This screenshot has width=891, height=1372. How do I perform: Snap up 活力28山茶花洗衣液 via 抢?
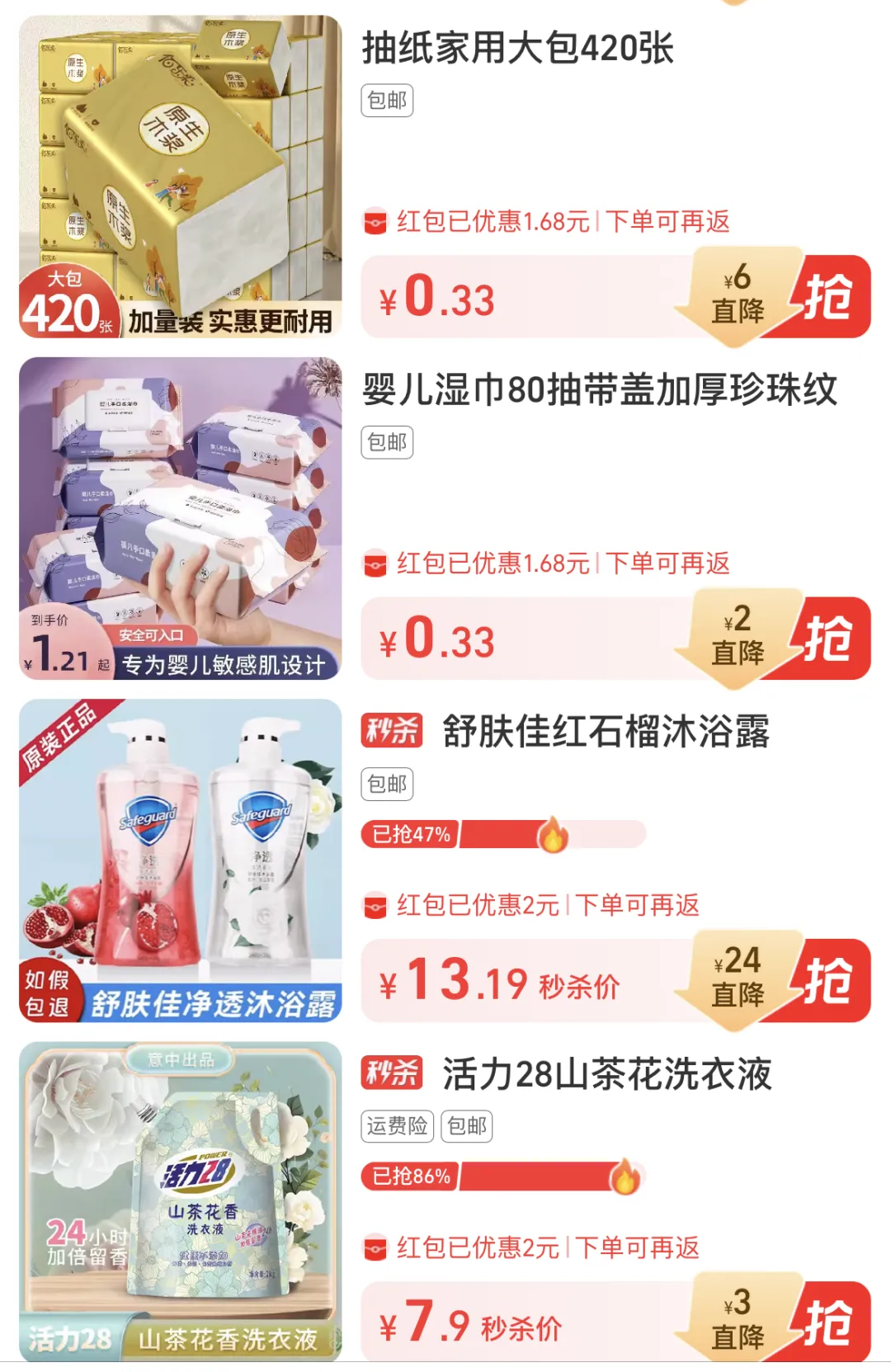pos(827,1322)
